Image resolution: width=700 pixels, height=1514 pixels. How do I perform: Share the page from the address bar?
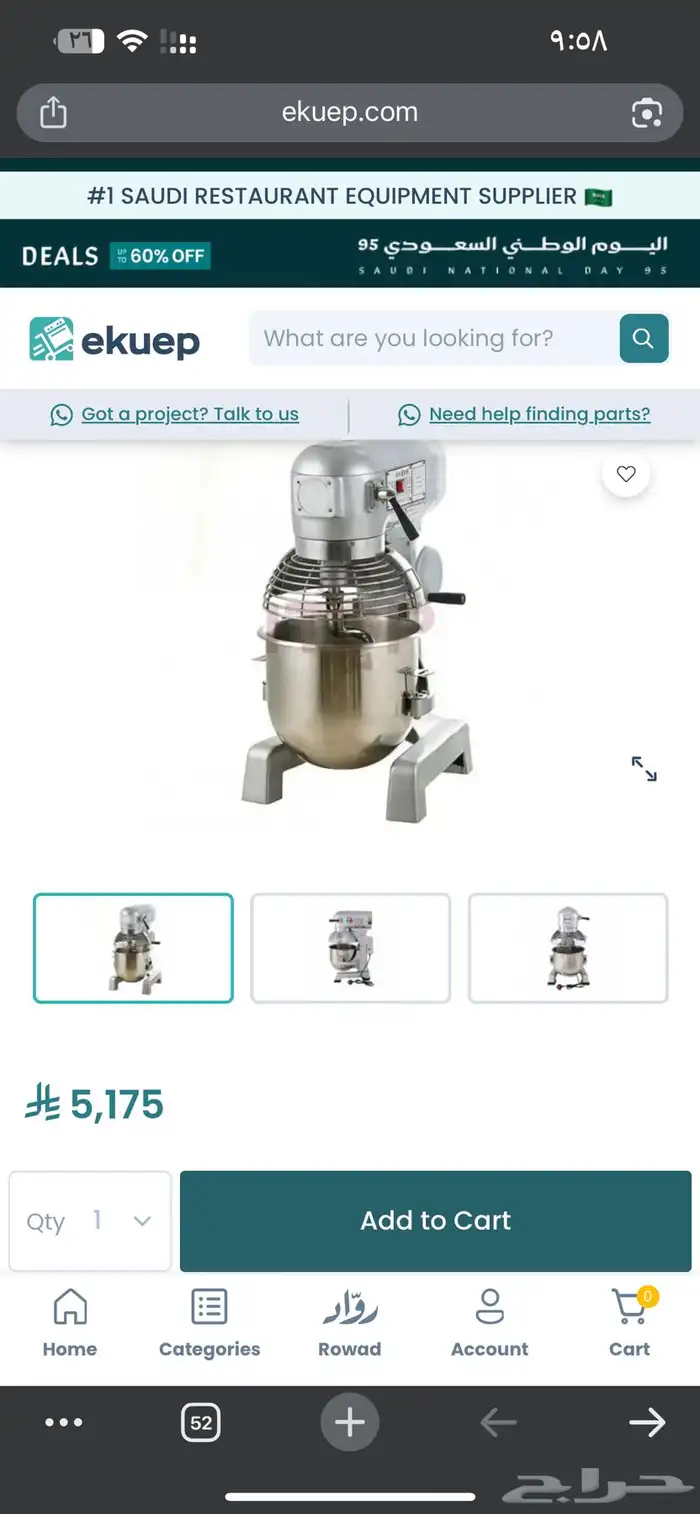pyautogui.click(x=53, y=113)
